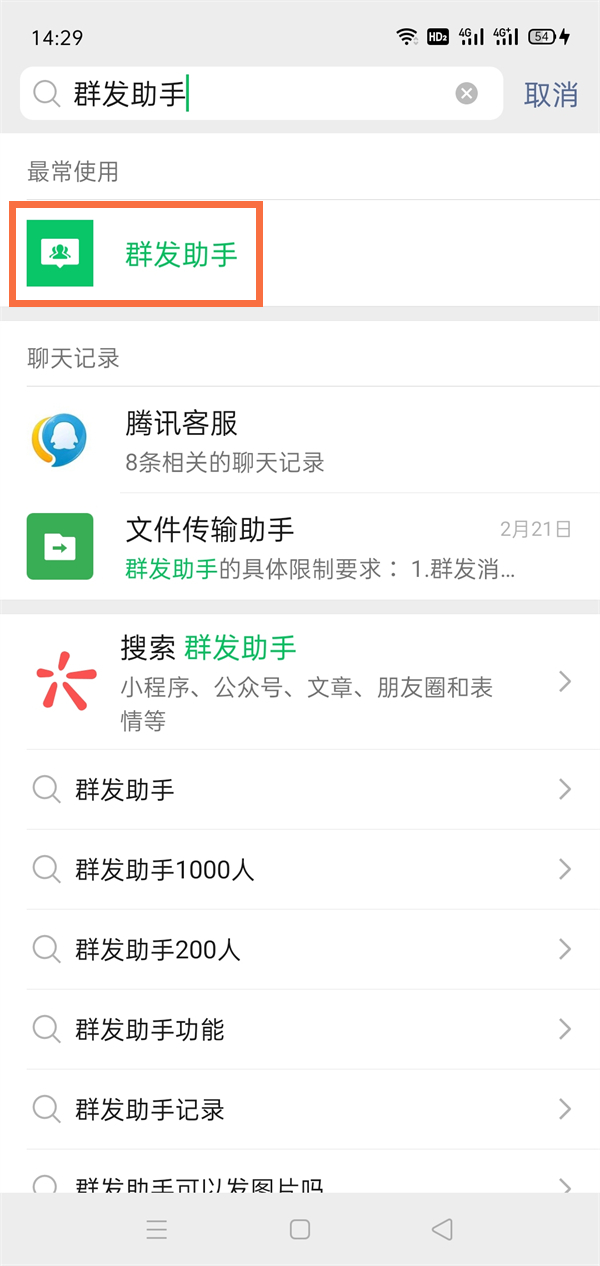The width and height of the screenshot is (600, 1266).
Task: Open 搜索 群发助手 for mini programs and articles
Action: (x=300, y=683)
